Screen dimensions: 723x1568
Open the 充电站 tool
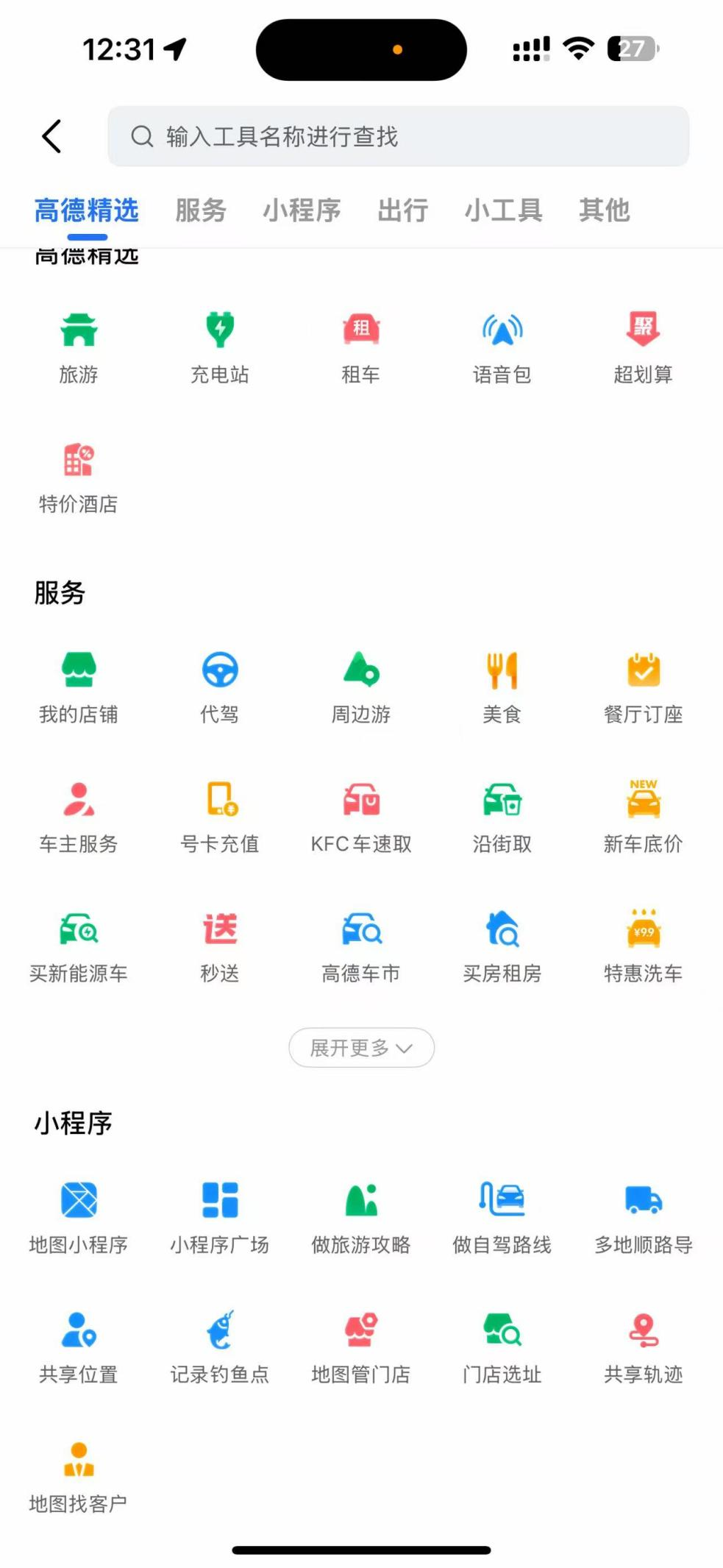tap(219, 347)
